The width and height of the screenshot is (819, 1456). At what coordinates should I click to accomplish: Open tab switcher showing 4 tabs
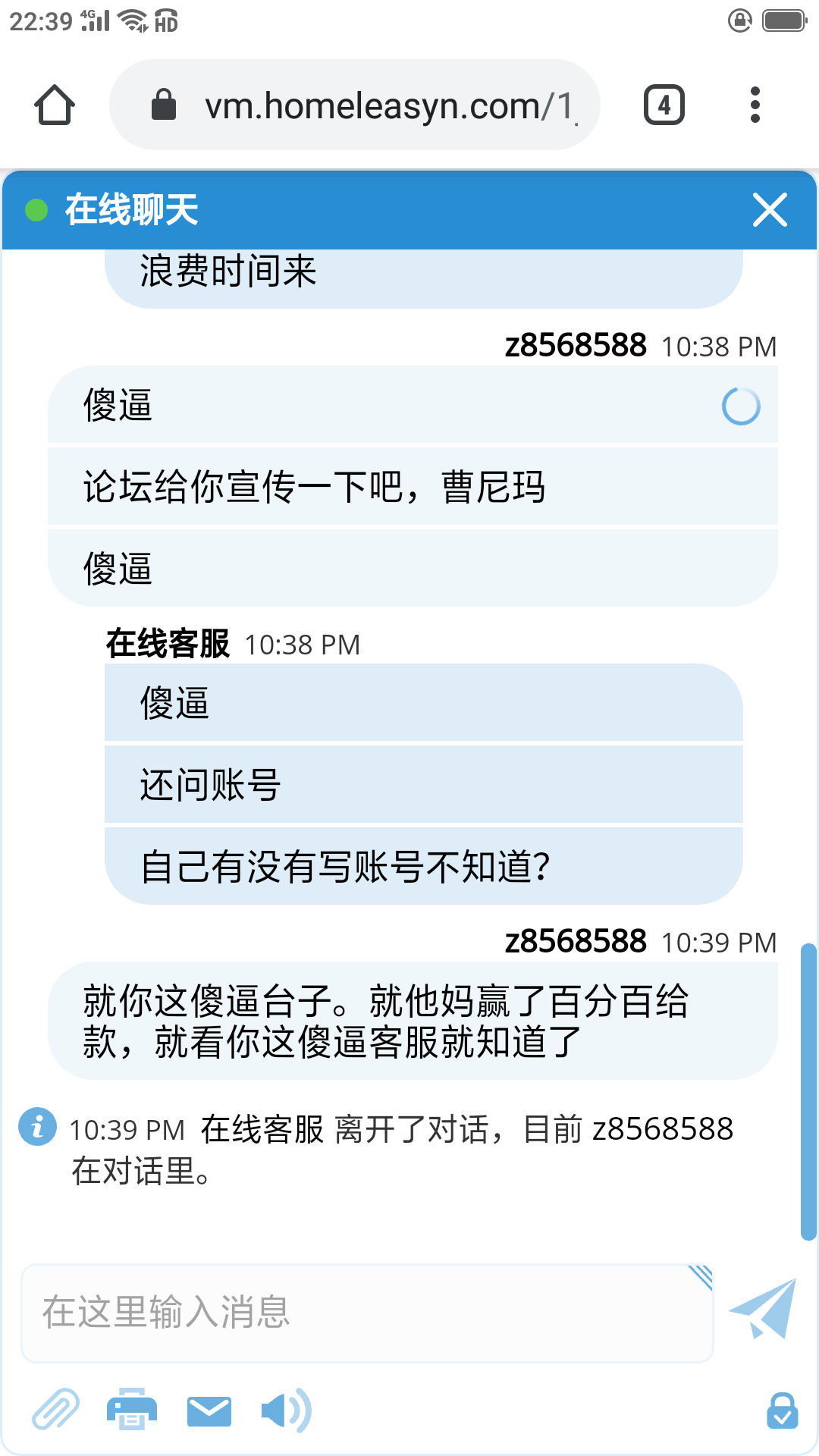pos(663,105)
